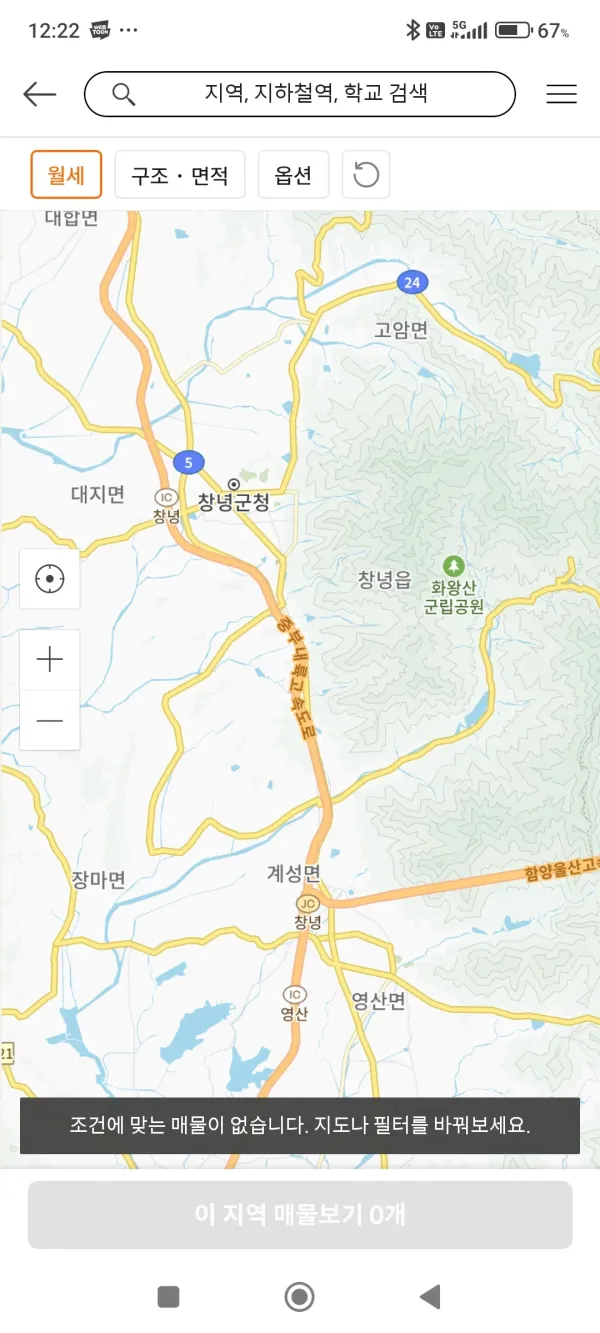Viewport: 600px width, 1333px height.
Task: Zoom out on the map
Action: tap(50, 720)
